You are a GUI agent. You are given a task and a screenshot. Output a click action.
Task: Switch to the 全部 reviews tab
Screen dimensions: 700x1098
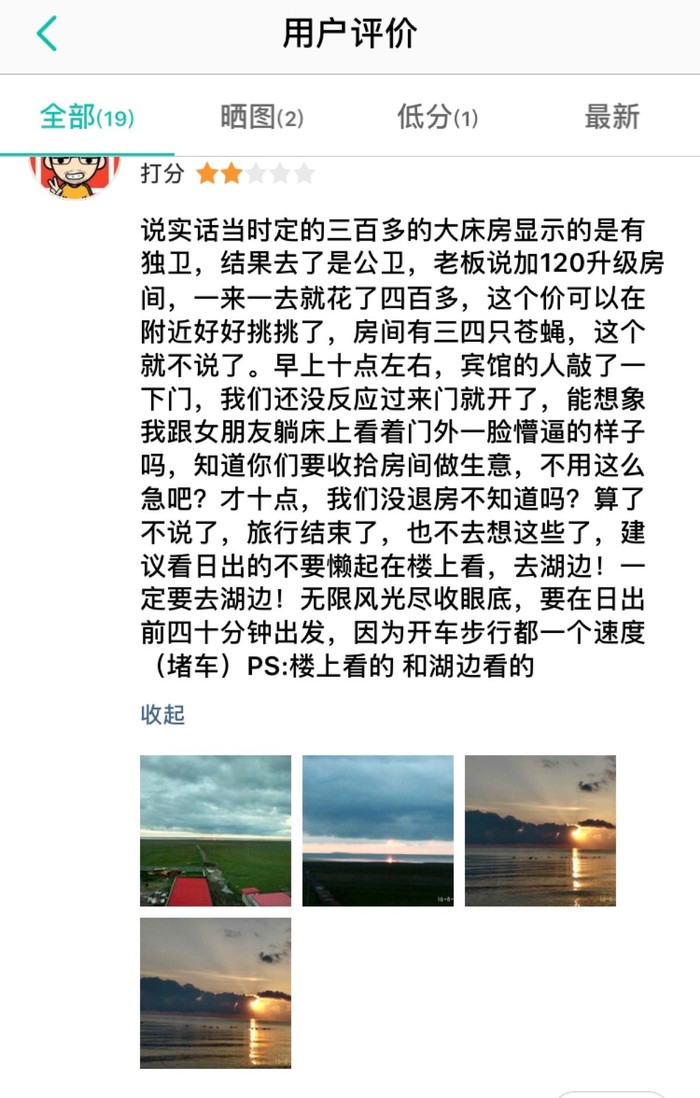[86, 117]
